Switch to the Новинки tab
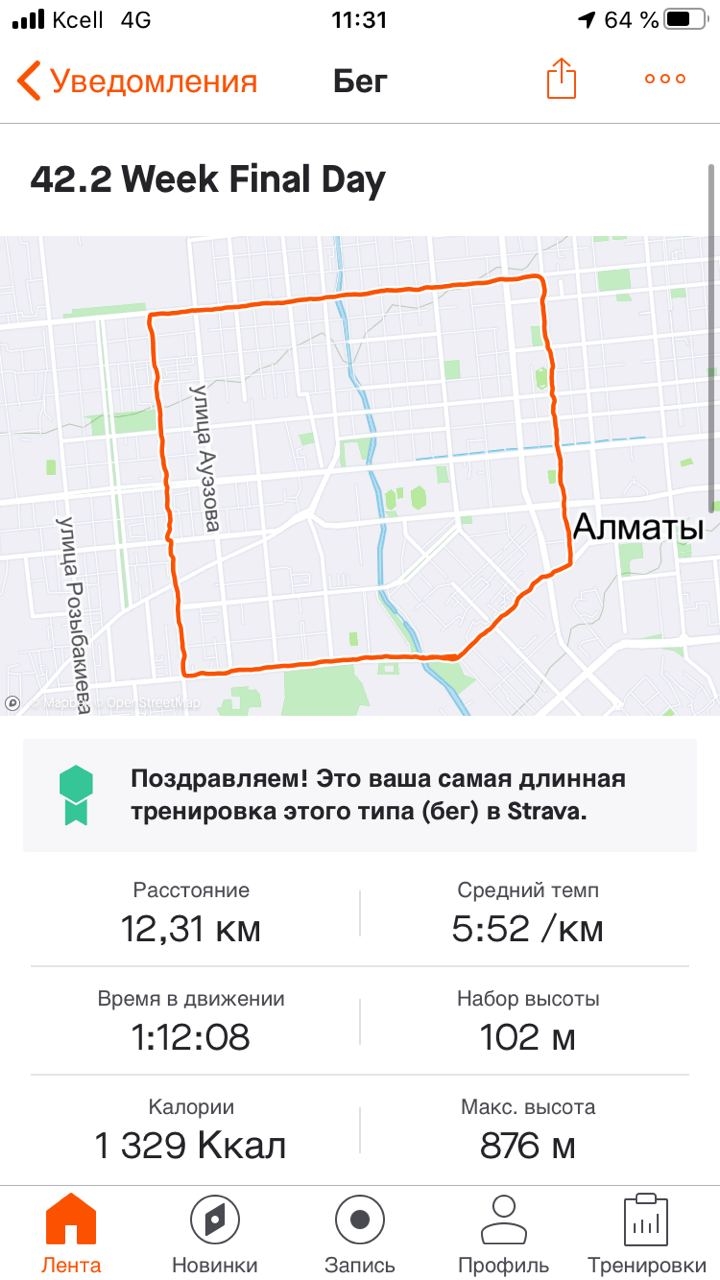The width and height of the screenshot is (720, 1280). (x=214, y=1232)
